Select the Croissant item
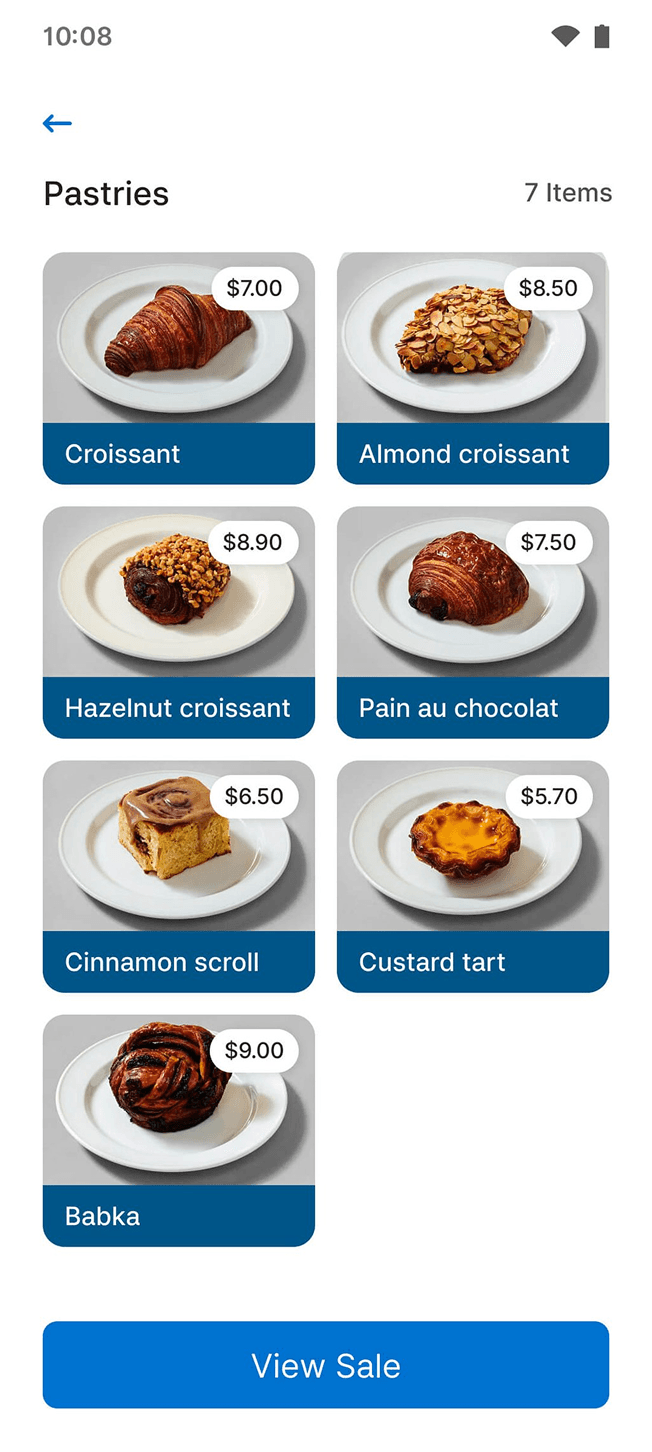This screenshot has height=1452, width=652. click(x=178, y=367)
